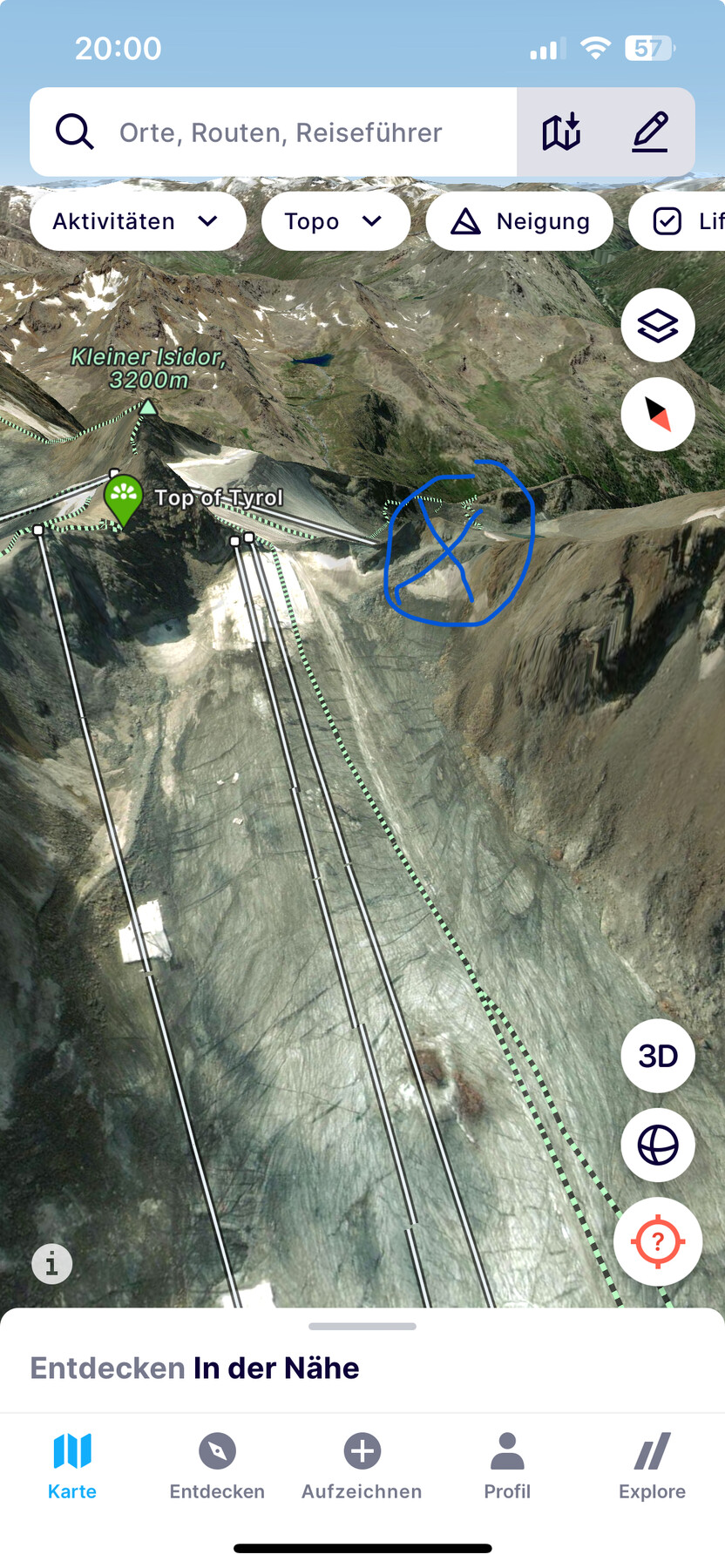Open the Orte, Routen, Reiseführer search field

(279, 132)
